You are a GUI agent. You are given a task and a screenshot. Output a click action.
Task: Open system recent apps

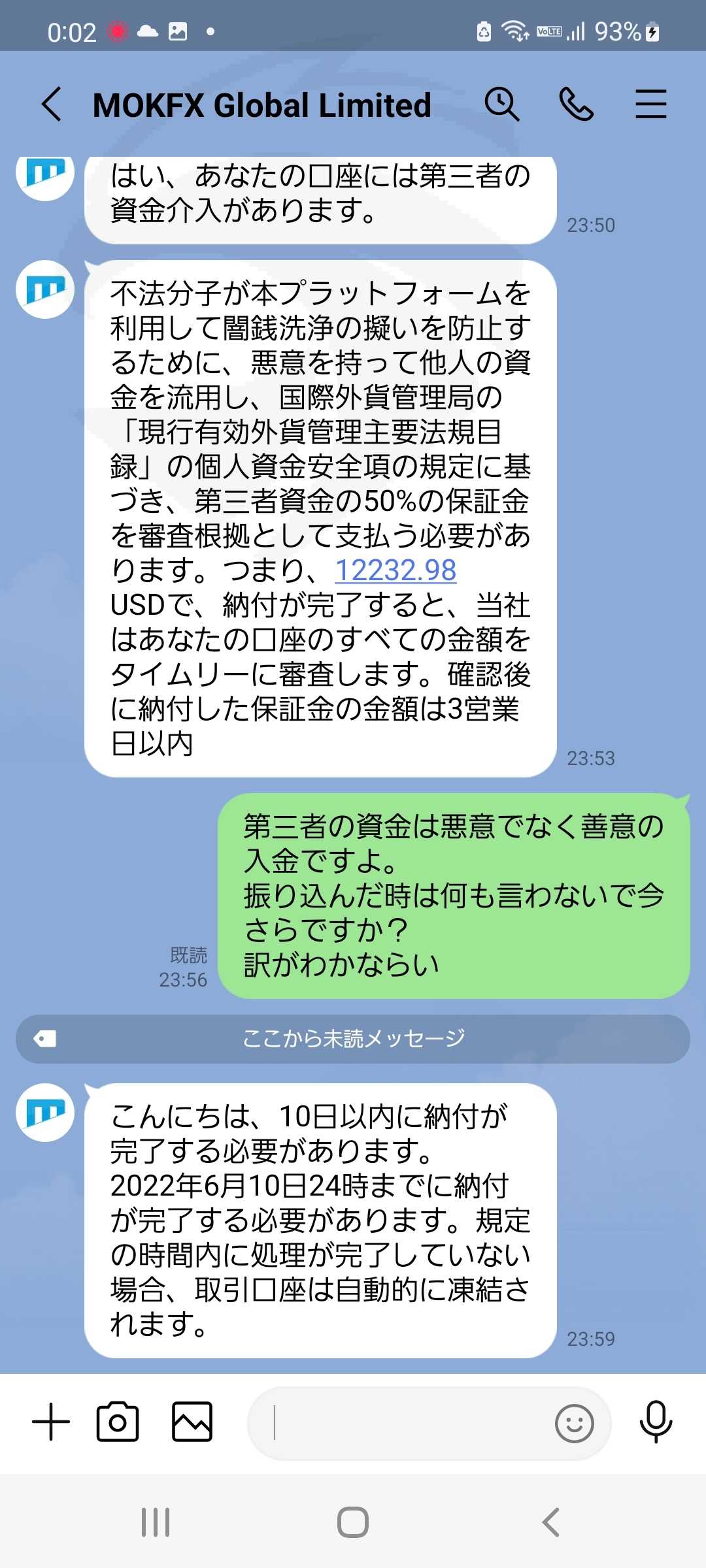pos(156,1522)
